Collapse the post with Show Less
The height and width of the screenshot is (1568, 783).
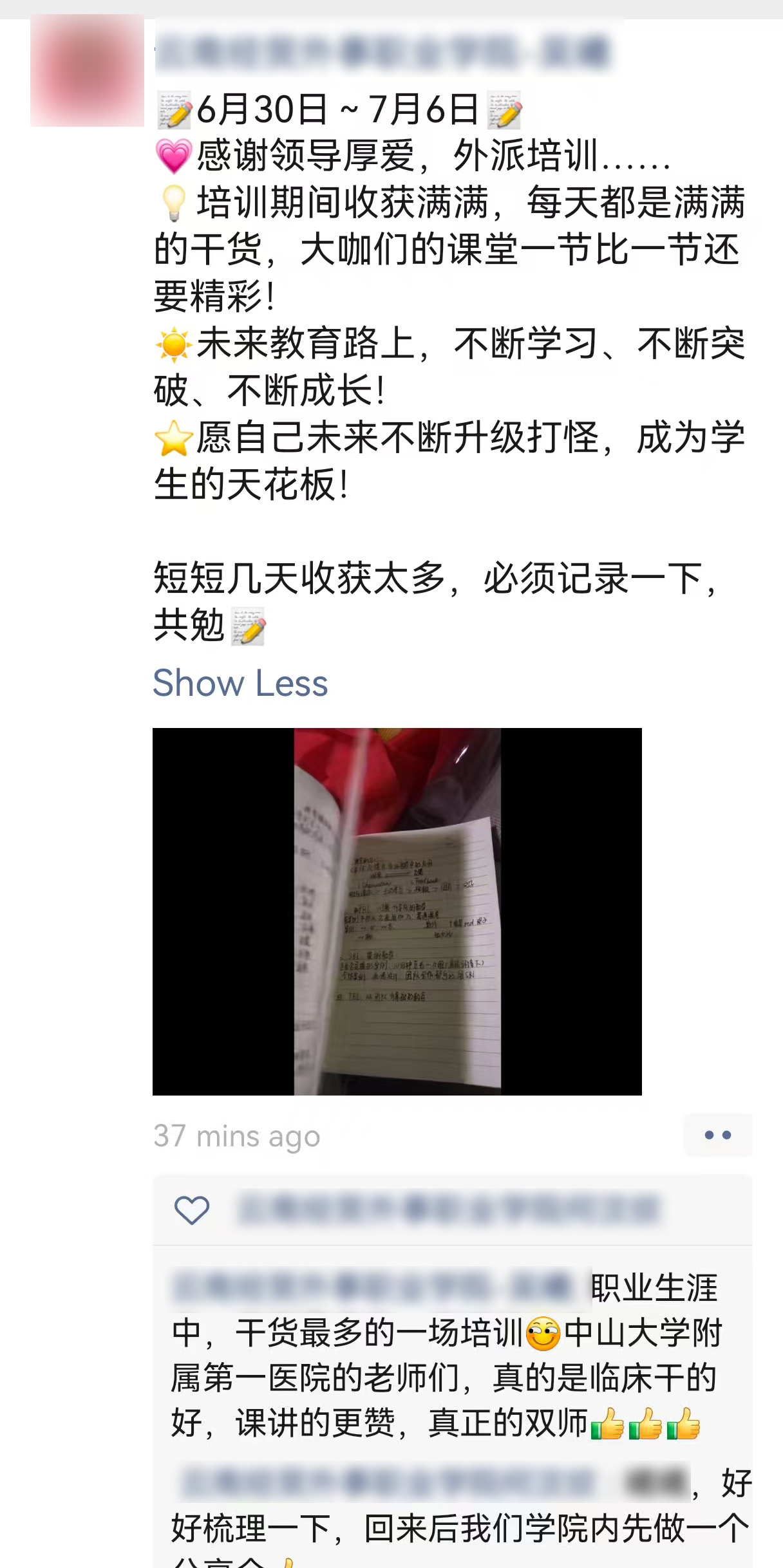pos(240,683)
